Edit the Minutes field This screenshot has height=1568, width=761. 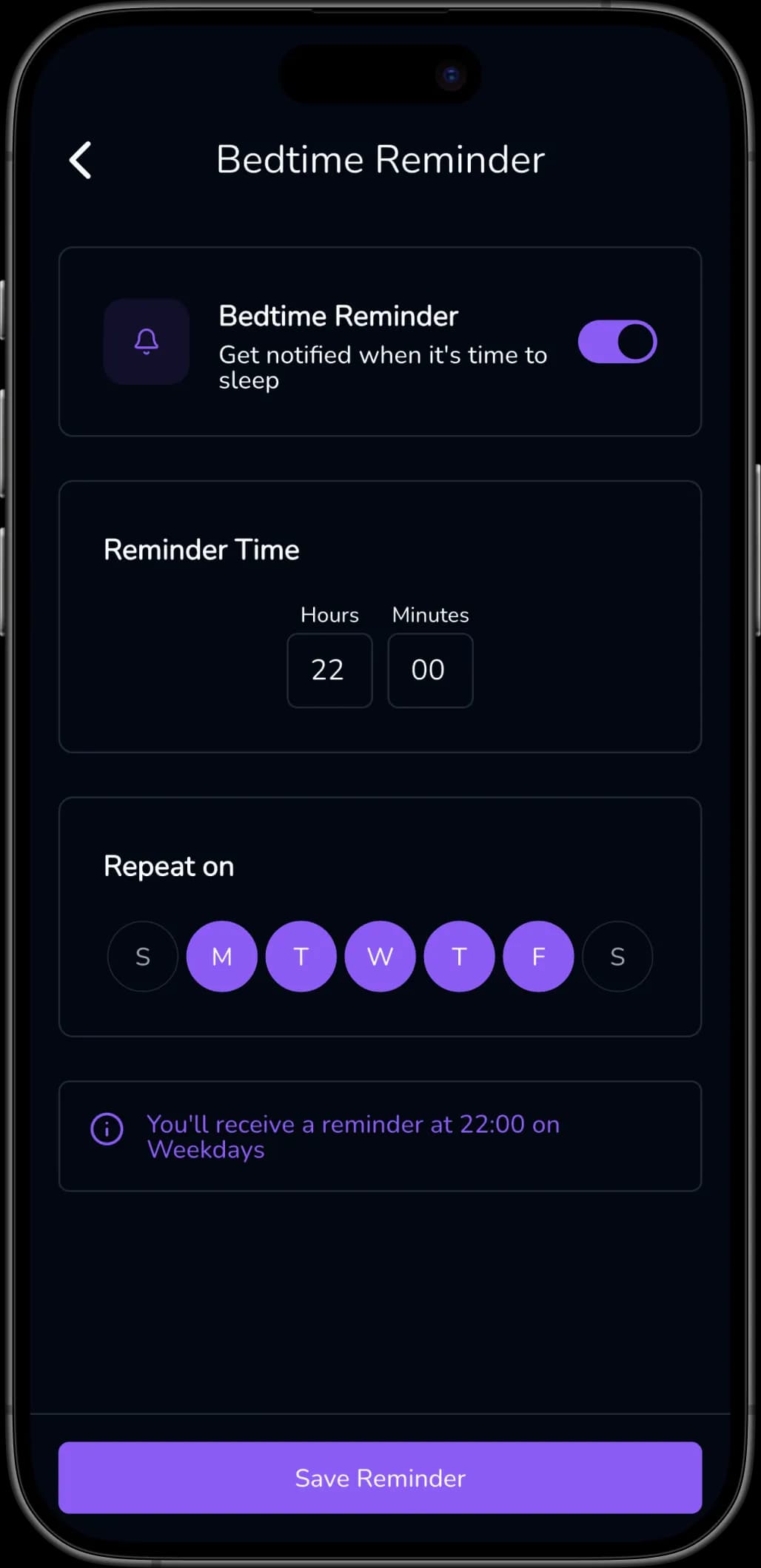pyautogui.click(x=430, y=670)
